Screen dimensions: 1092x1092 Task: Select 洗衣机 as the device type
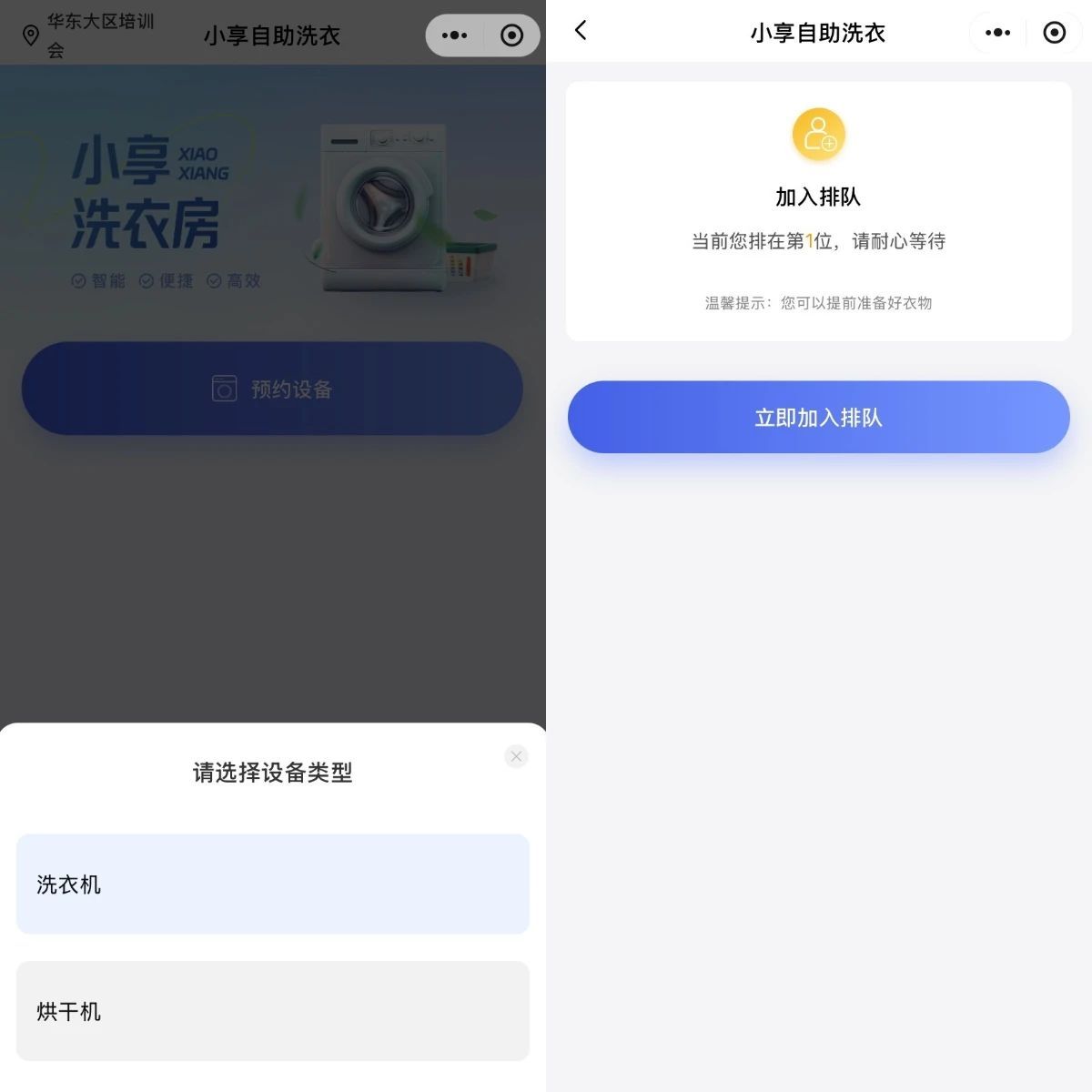click(273, 884)
